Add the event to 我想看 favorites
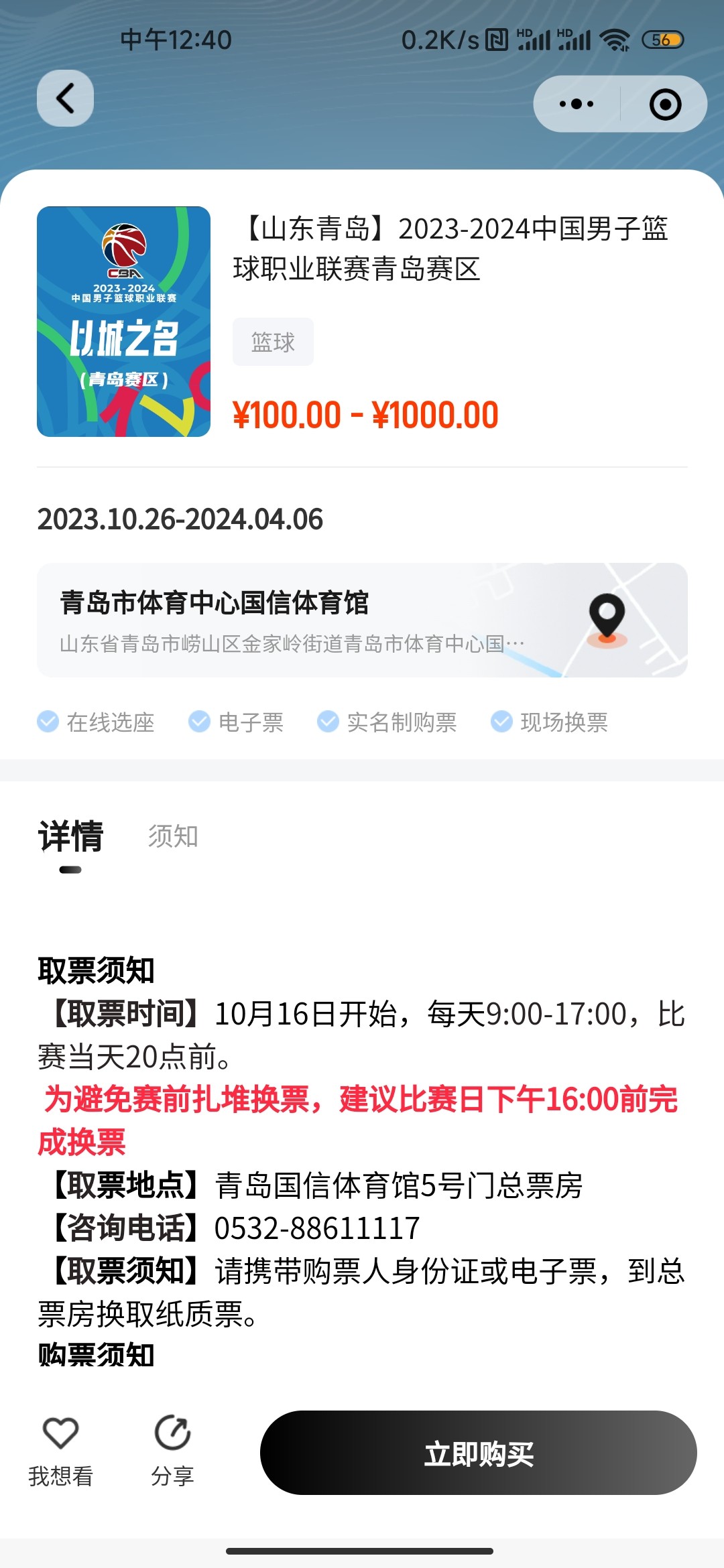The image size is (724, 1568). (60, 1451)
